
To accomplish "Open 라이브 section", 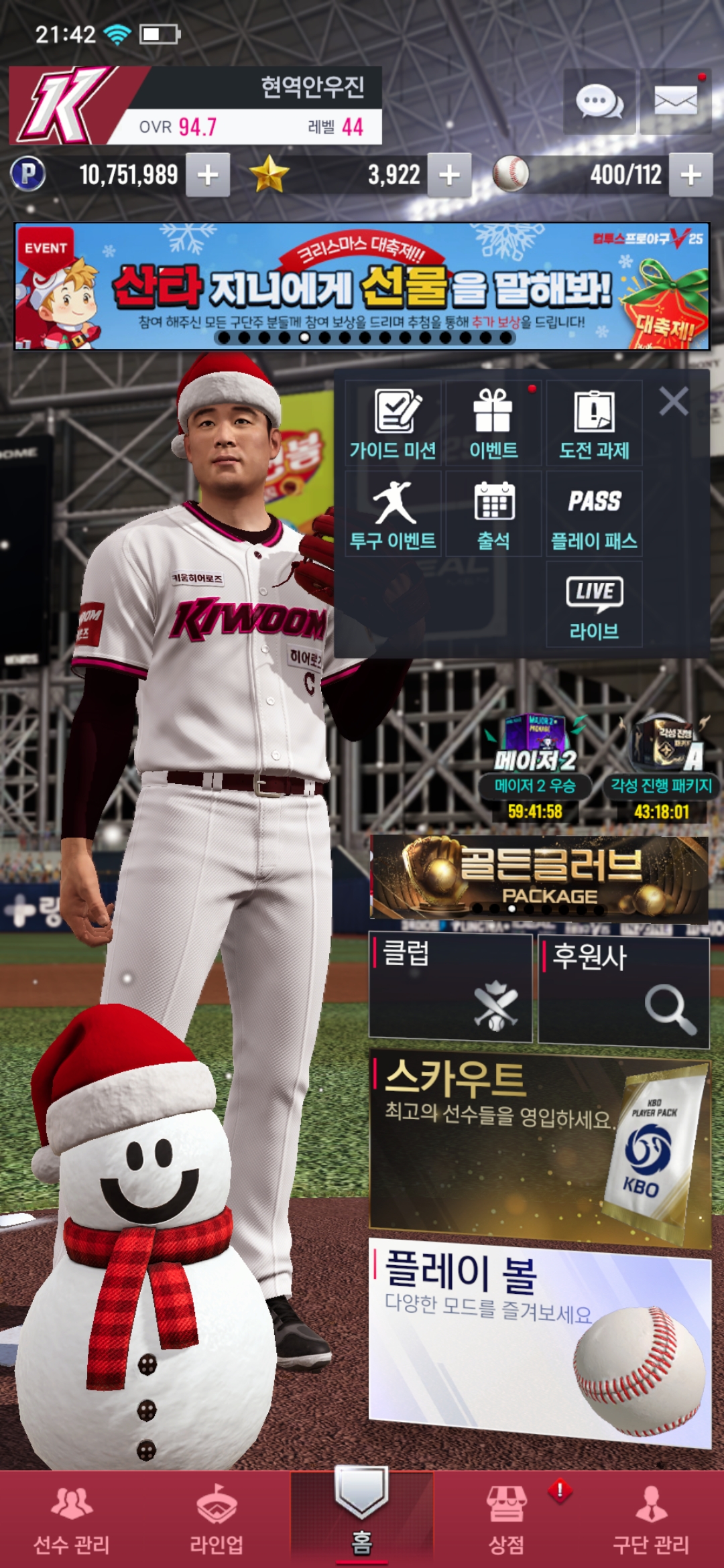I will point(594,604).
